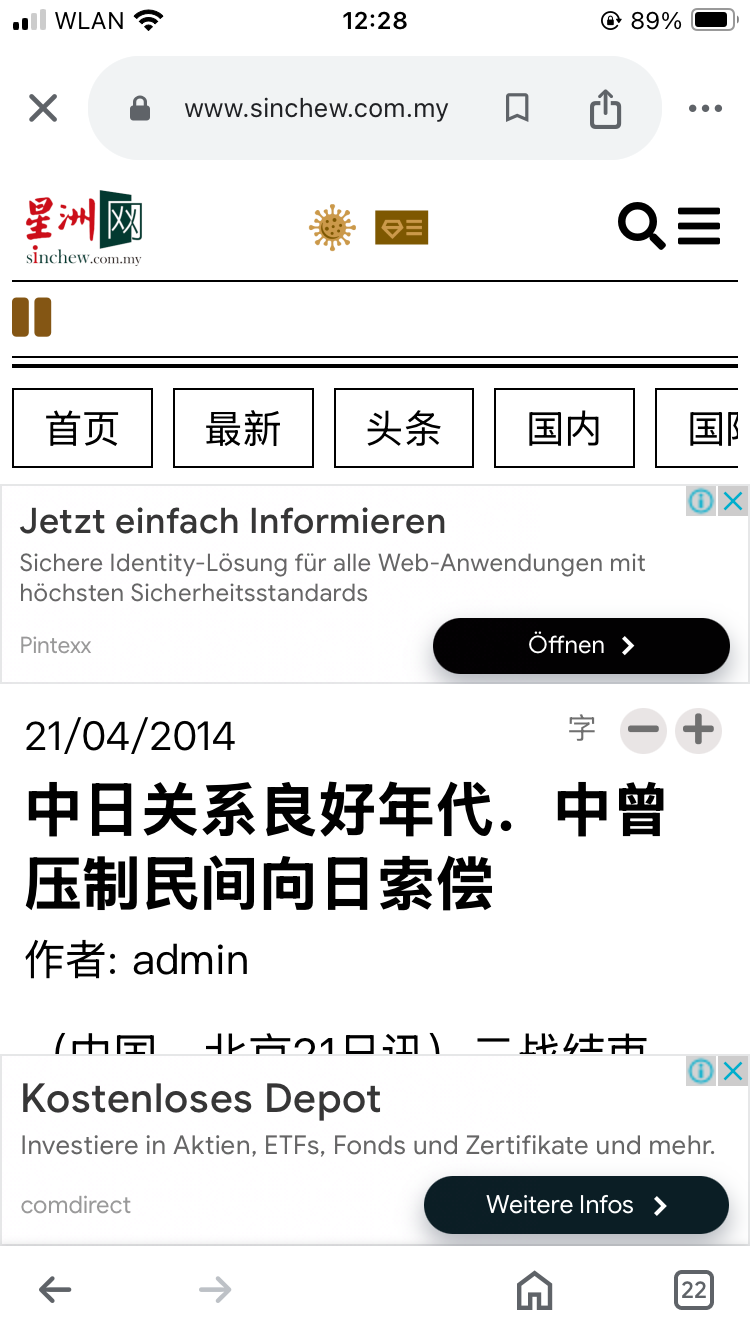This screenshot has height=1334, width=750.
Task: Close the in-app browser
Action: [43, 108]
